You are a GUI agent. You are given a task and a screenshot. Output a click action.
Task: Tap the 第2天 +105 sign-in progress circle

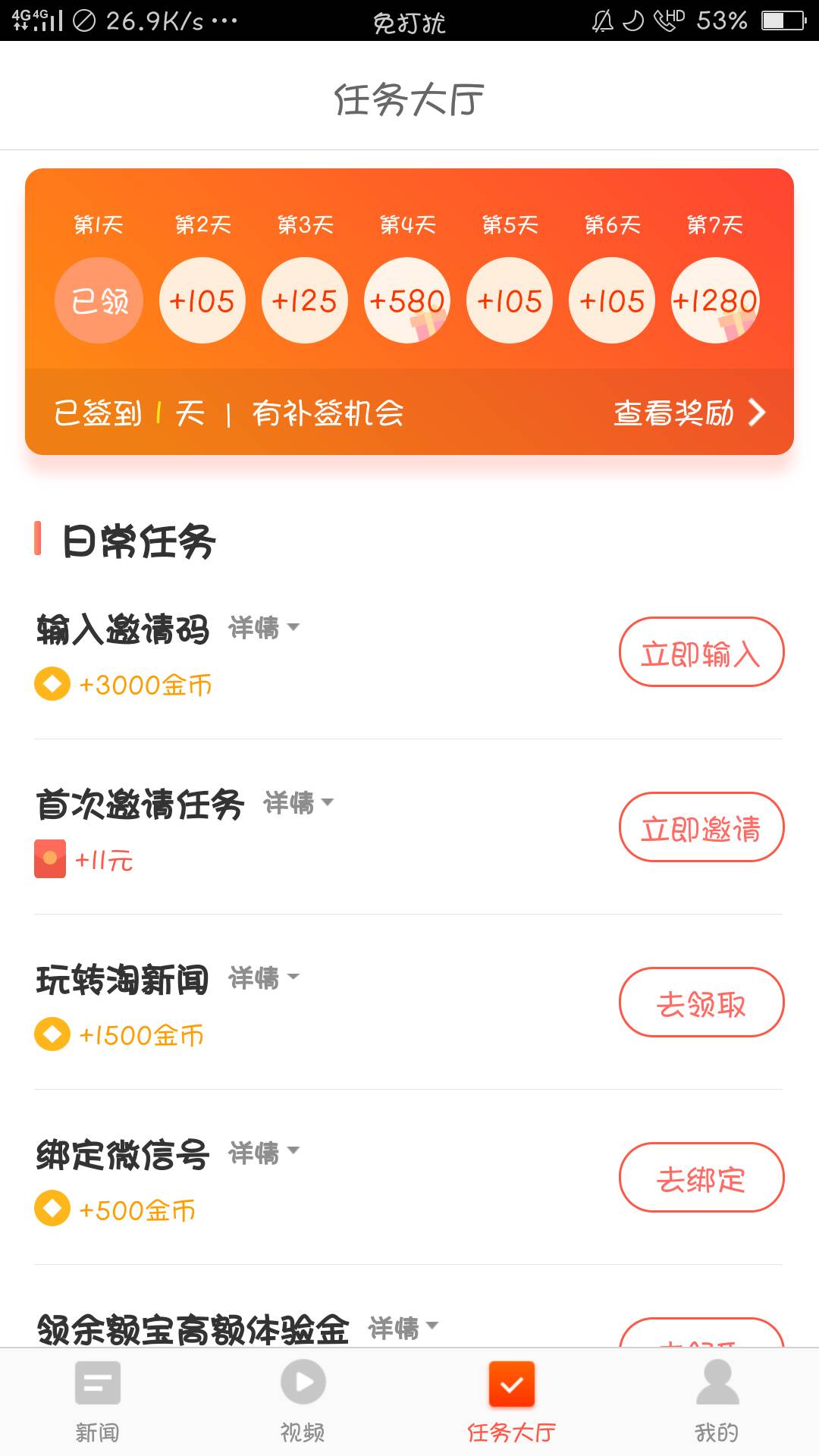[x=202, y=300]
